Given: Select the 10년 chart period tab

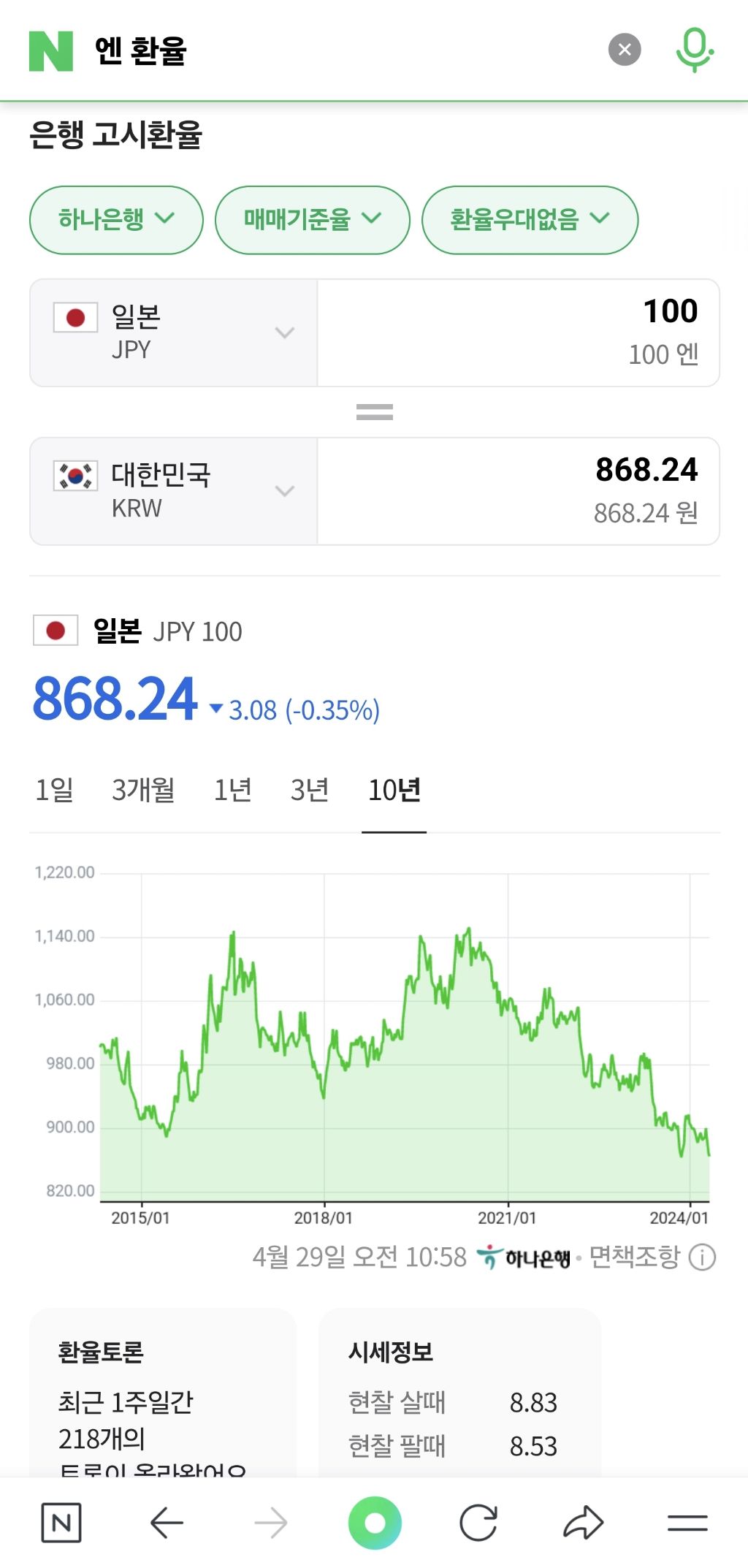Looking at the screenshot, I should [x=394, y=791].
